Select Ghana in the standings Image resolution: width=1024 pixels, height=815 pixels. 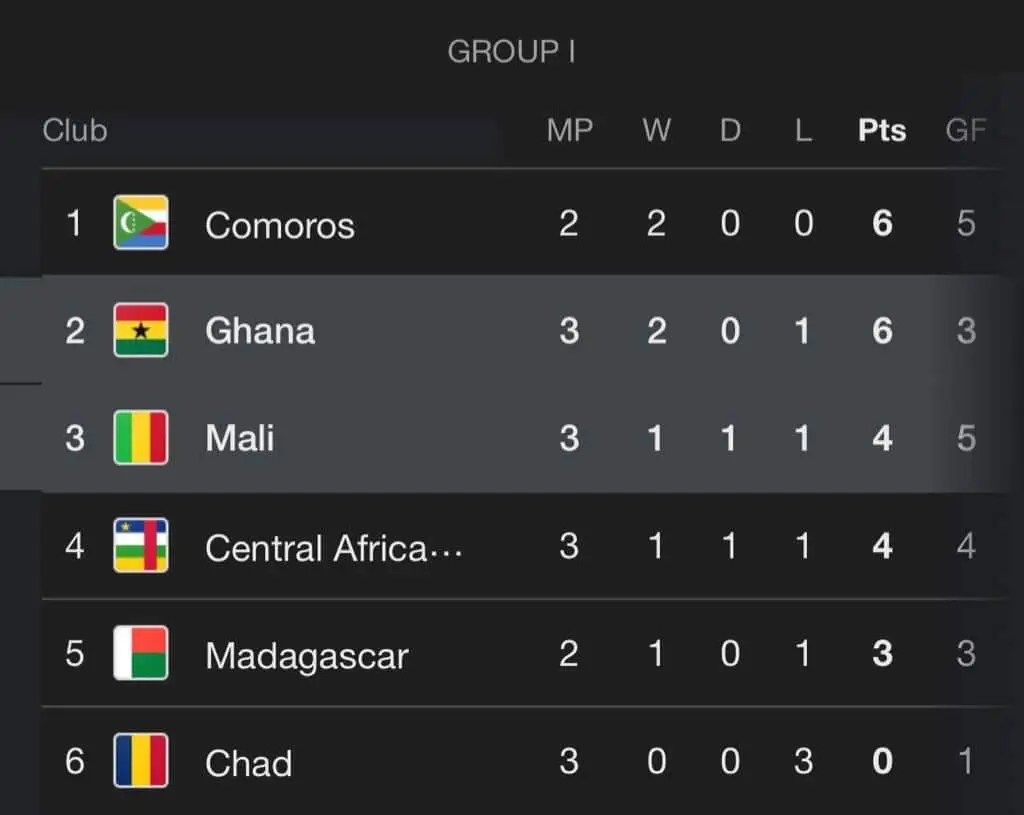[x=260, y=331]
